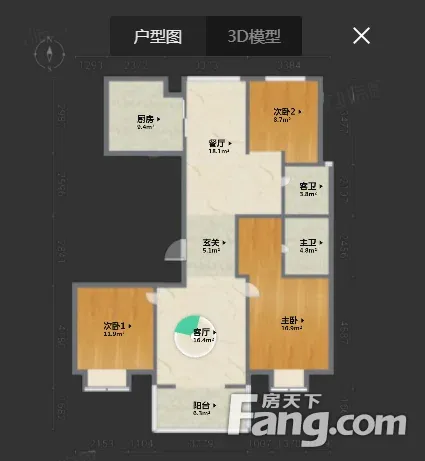This screenshot has height=461, width=425.
Task: Select the 次卧2 room label
Action: [287, 115]
